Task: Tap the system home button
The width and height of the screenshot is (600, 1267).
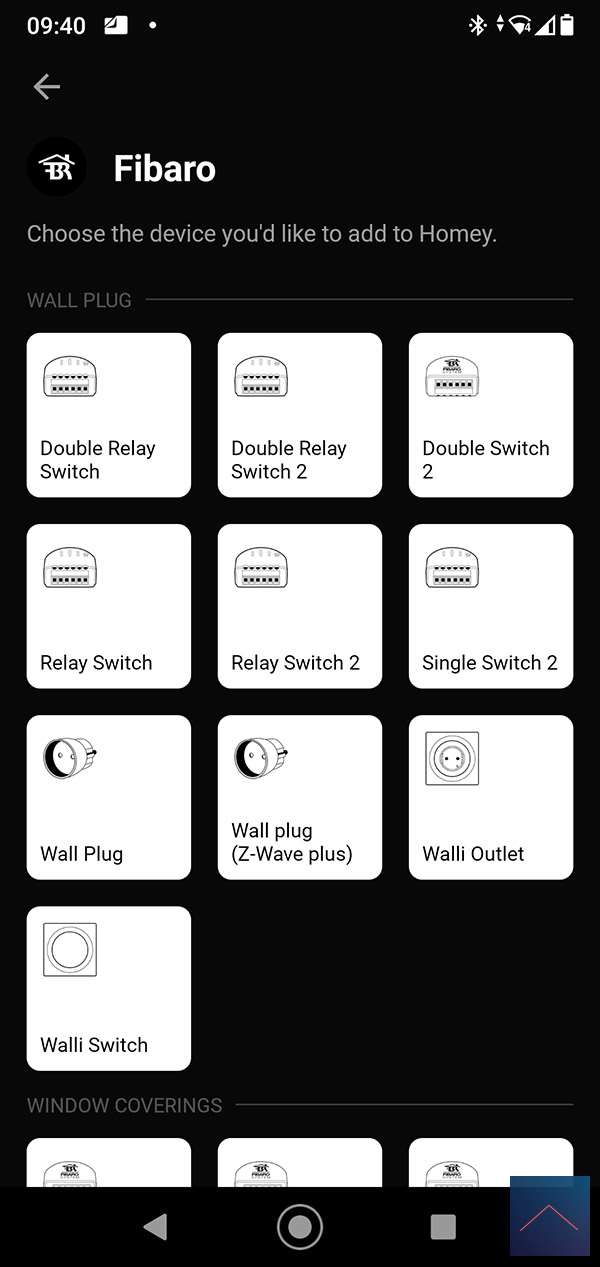Action: (300, 1226)
